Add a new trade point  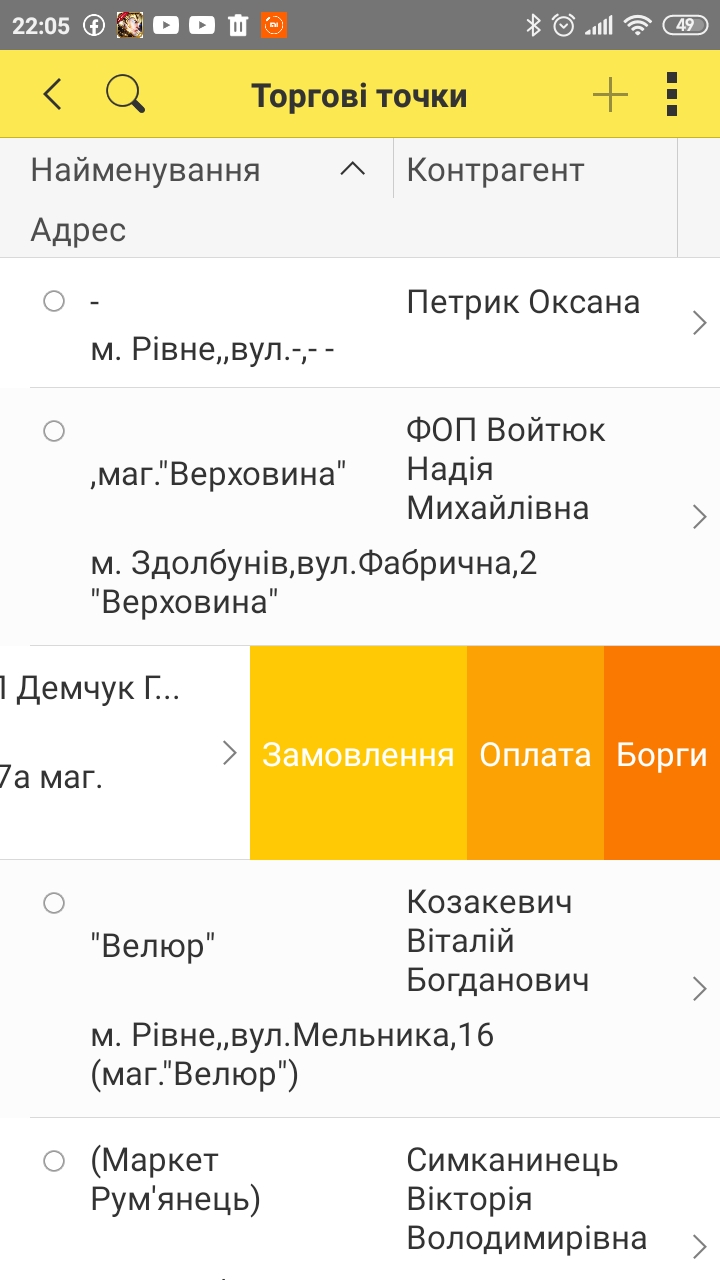610,95
